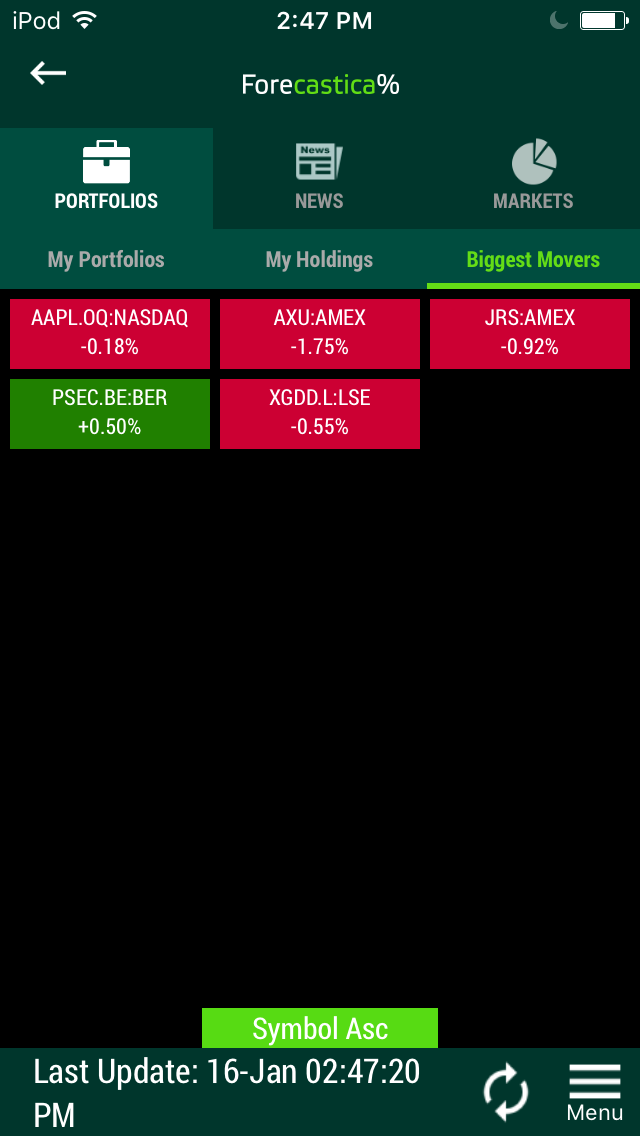This screenshot has width=640, height=1136.
Task: Switch to My Holdings tab
Action: tap(320, 259)
